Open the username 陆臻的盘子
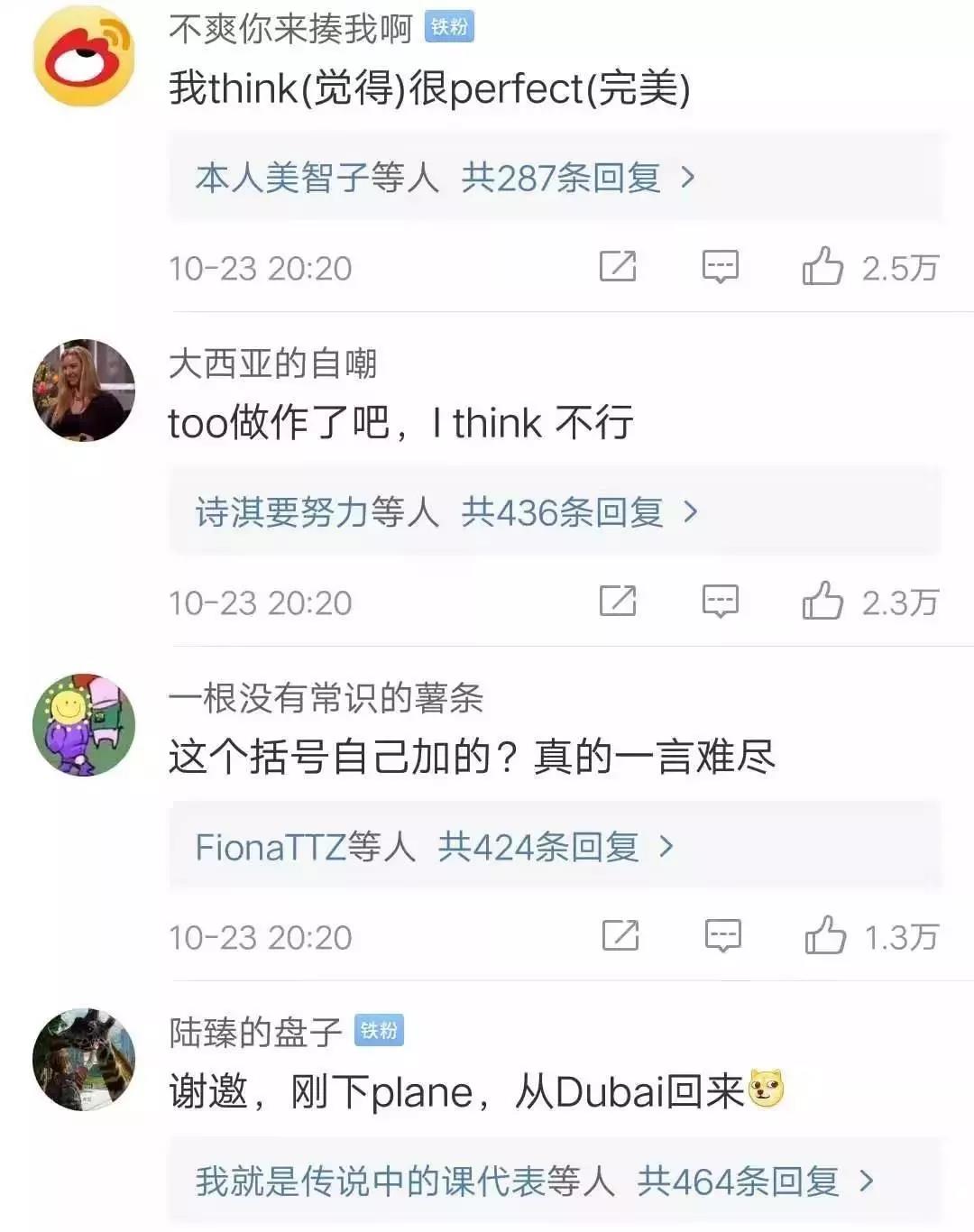974x1232 pixels. [255, 1032]
